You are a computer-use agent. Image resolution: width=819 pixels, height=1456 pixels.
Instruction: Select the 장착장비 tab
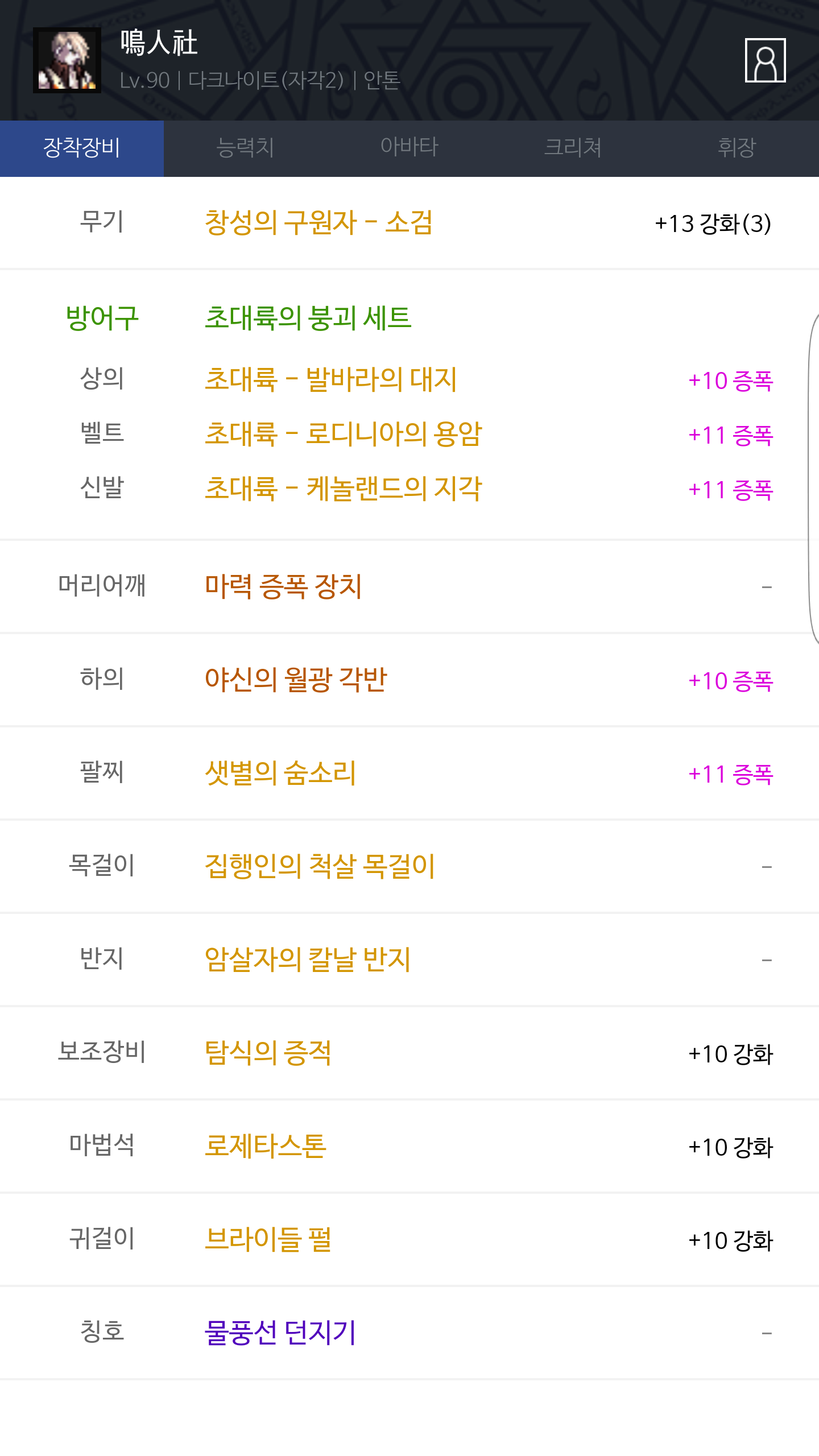(82, 148)
